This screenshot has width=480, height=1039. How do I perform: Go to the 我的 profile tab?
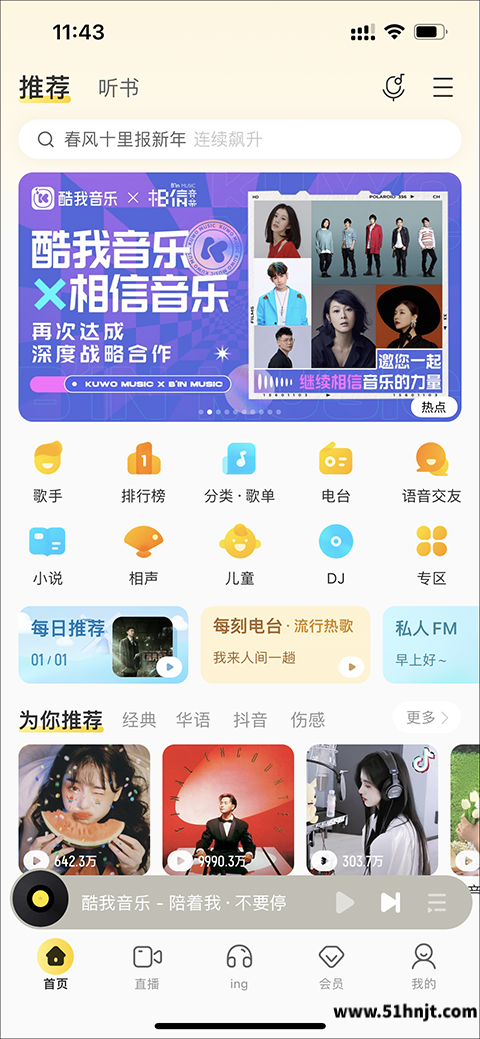coord(424,965)
